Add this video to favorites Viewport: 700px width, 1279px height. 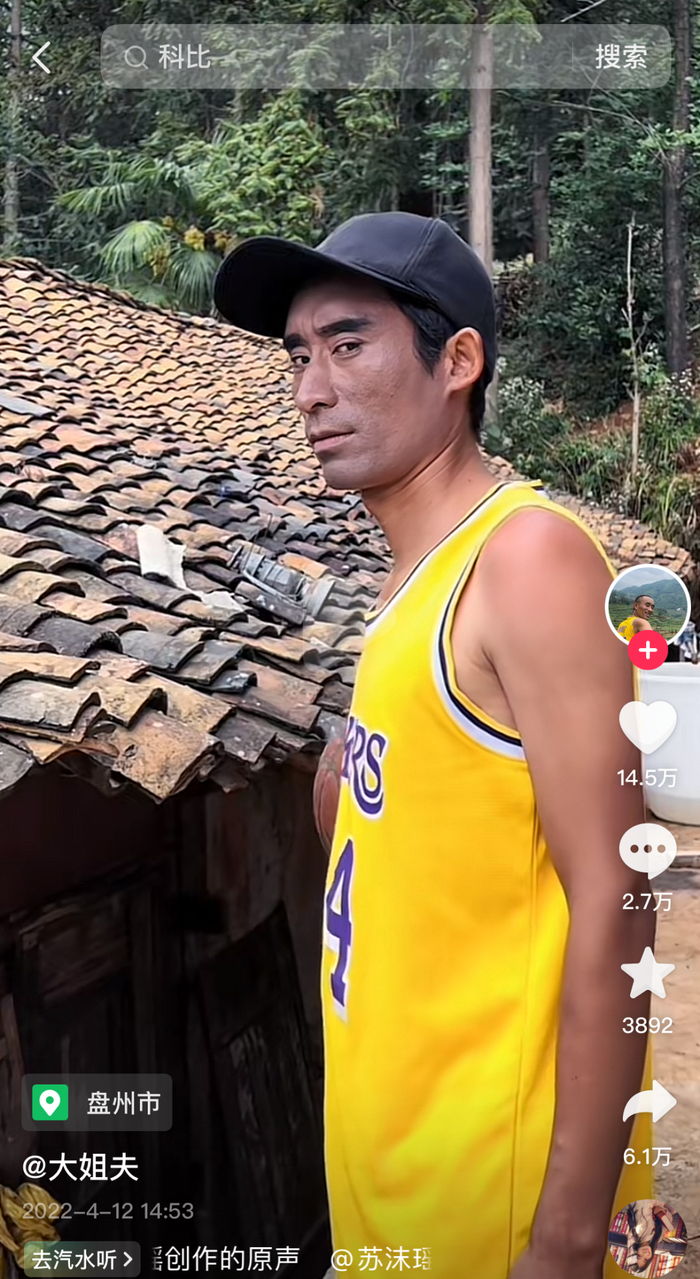[647, 975]
